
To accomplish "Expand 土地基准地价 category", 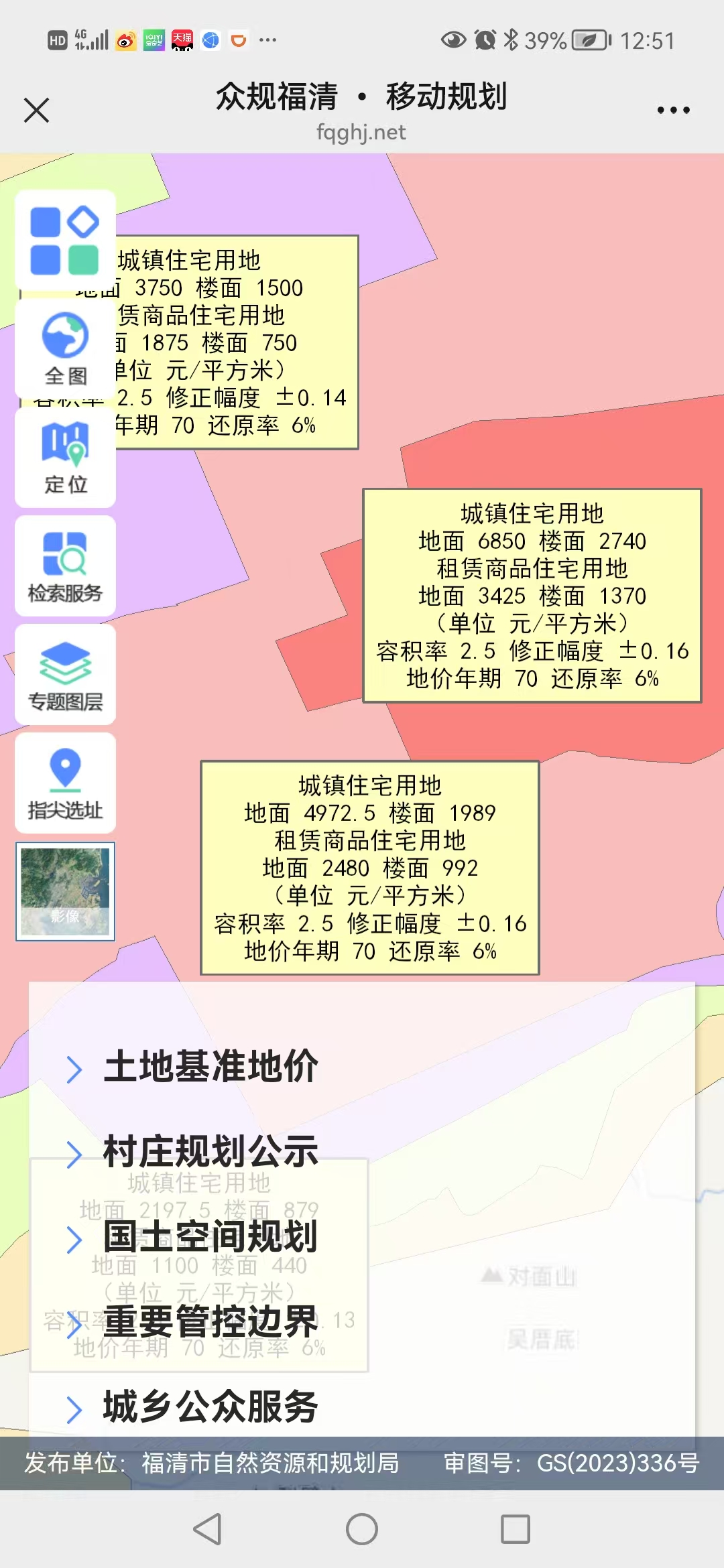I will pyautogui.click(x=209, y=1067).
